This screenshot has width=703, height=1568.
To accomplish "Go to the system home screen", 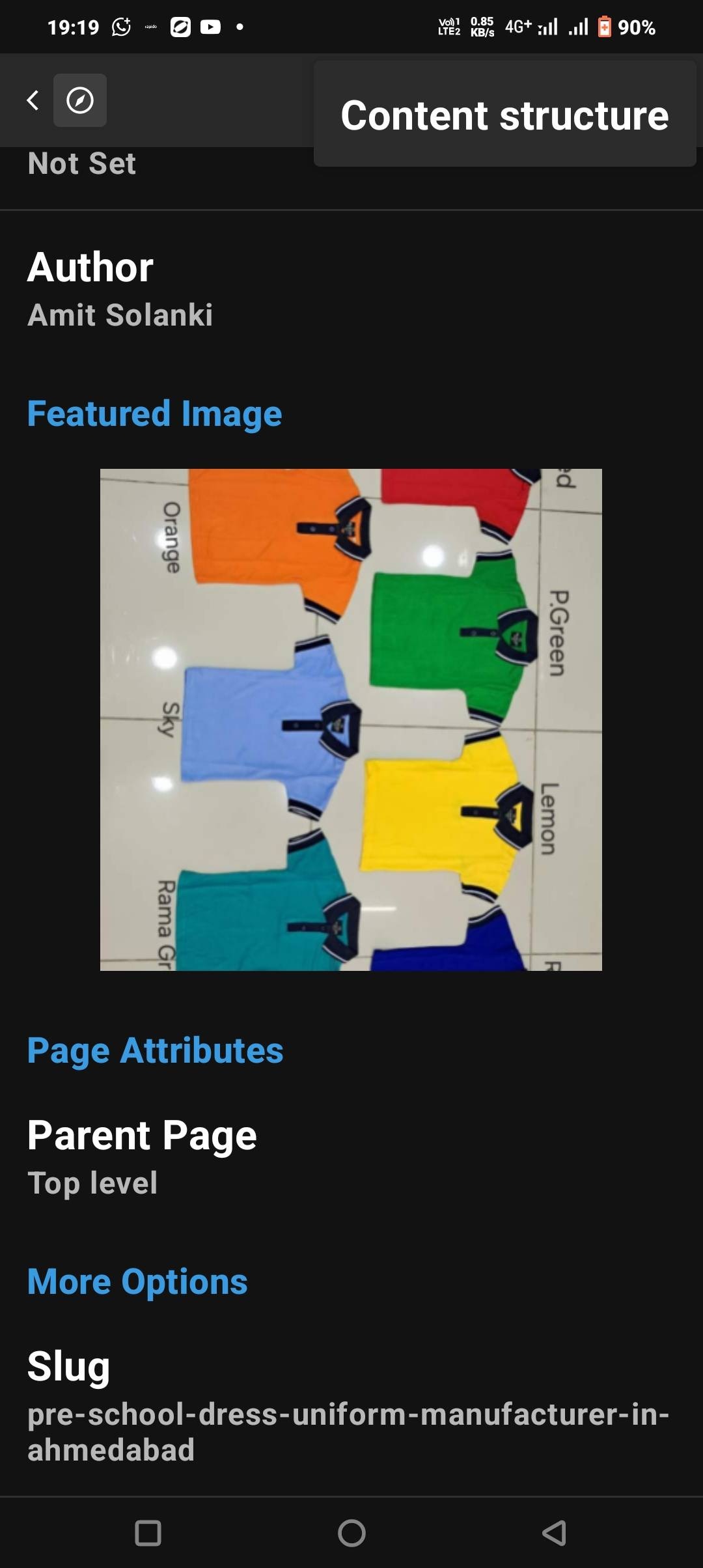I will click(351, 1533).
